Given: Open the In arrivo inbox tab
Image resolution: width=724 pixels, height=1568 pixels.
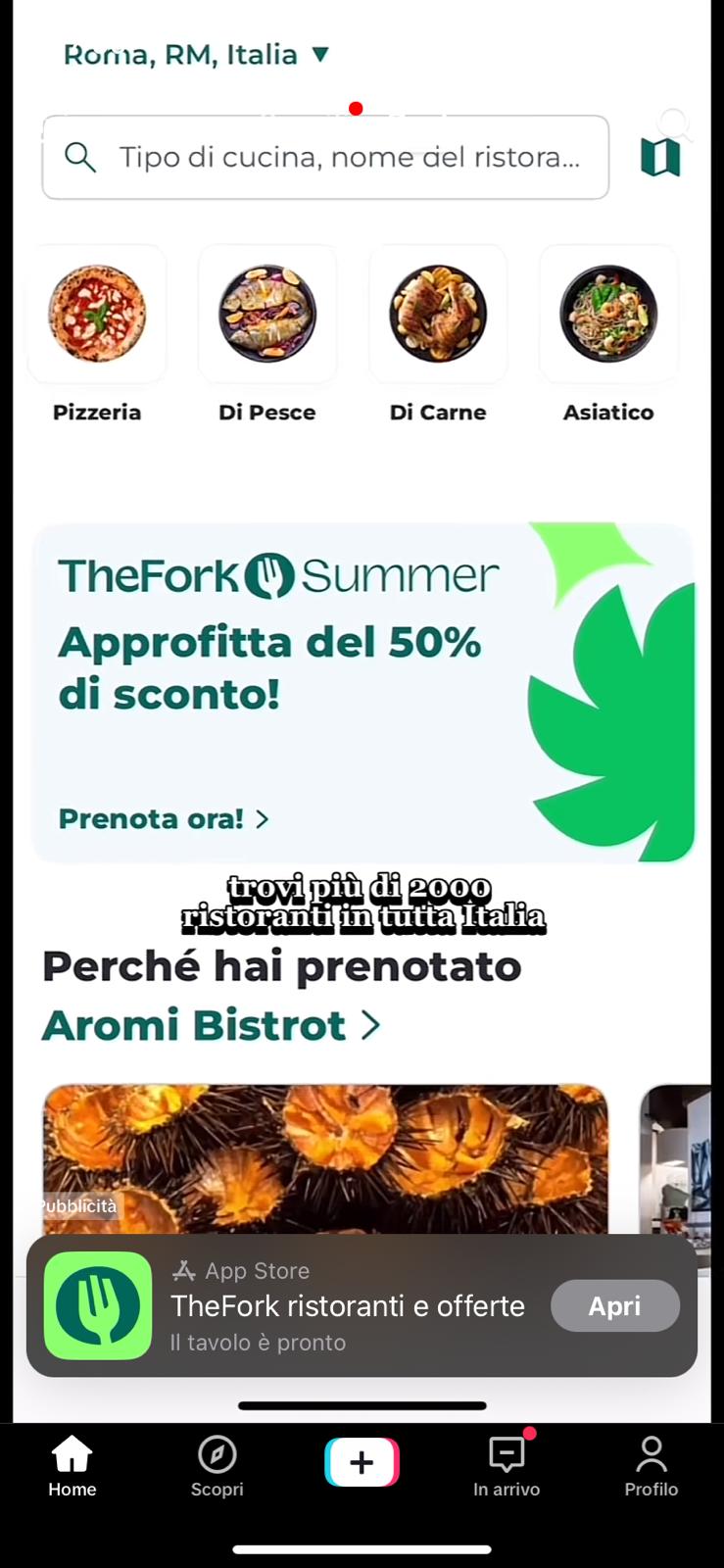Looking at the screenshot, I should [x=507, y=1466].
